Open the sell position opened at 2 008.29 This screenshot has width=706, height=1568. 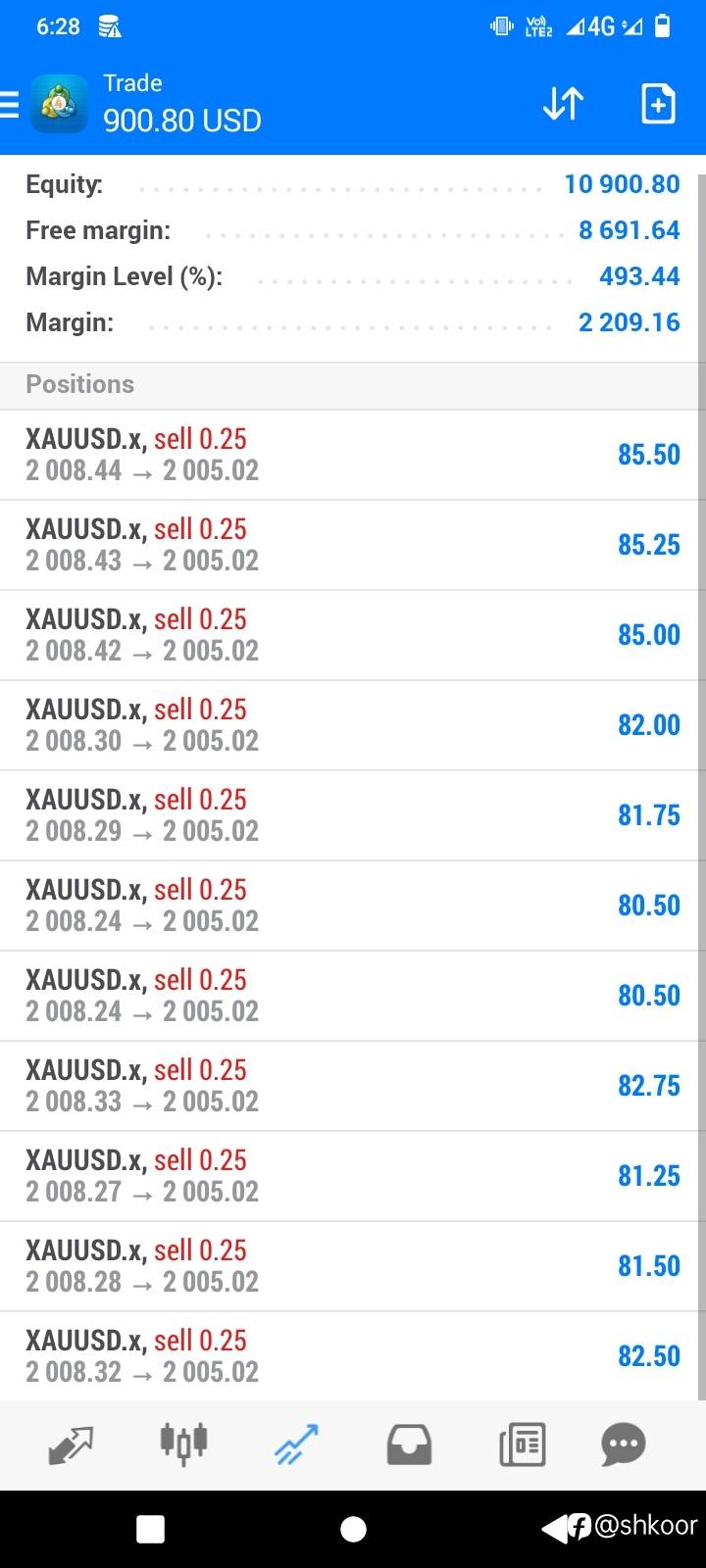point(353,815)
